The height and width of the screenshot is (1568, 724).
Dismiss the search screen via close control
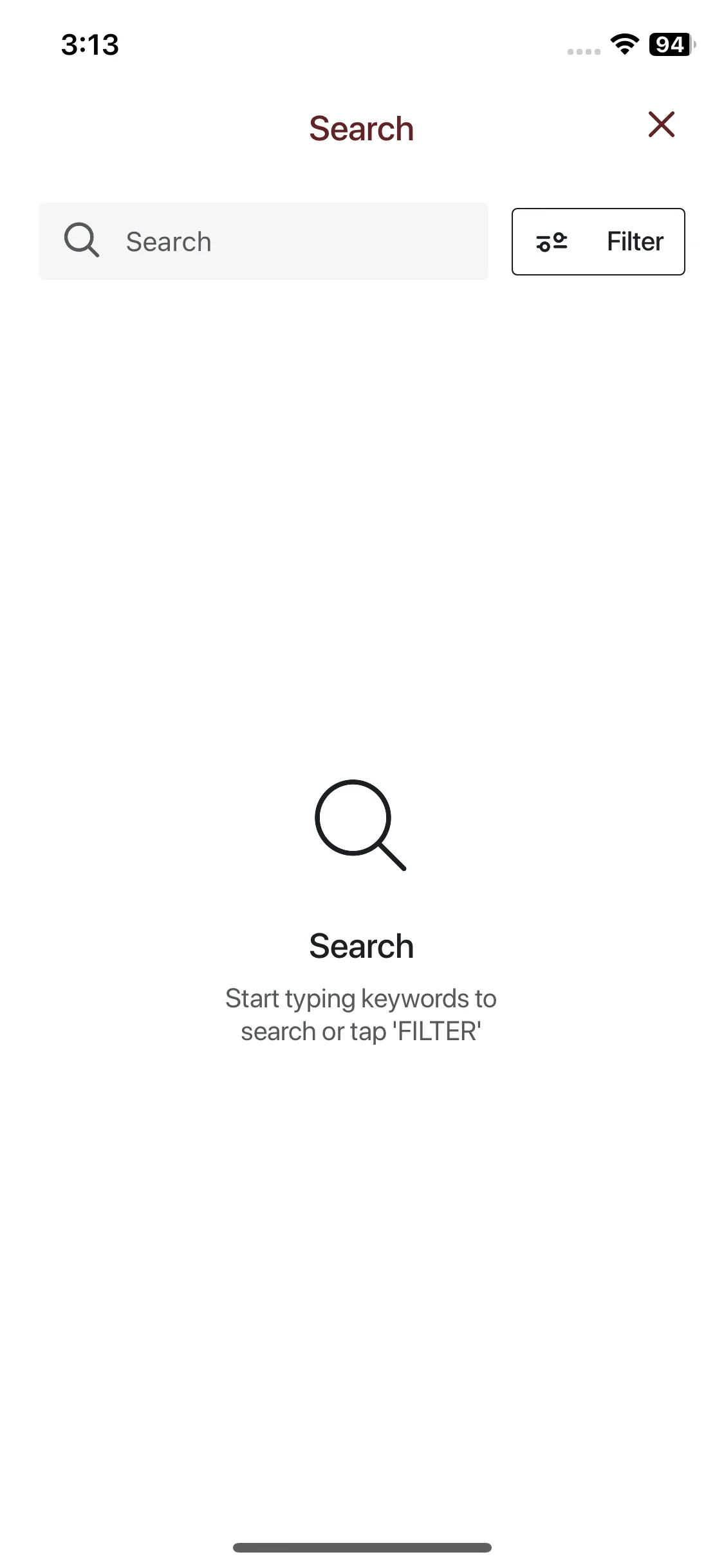coord(661,125)
